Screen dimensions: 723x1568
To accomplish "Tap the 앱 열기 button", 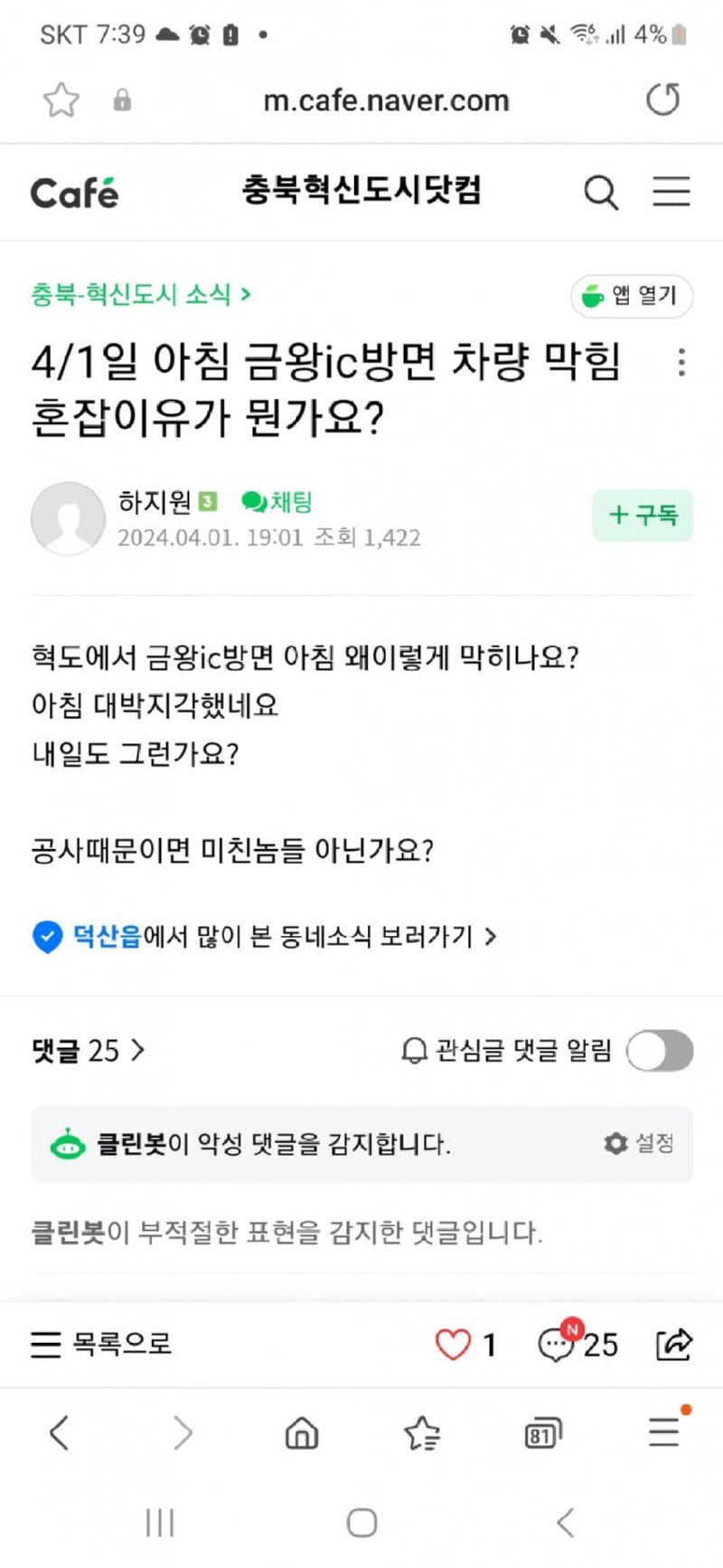I will coord(631,296).
